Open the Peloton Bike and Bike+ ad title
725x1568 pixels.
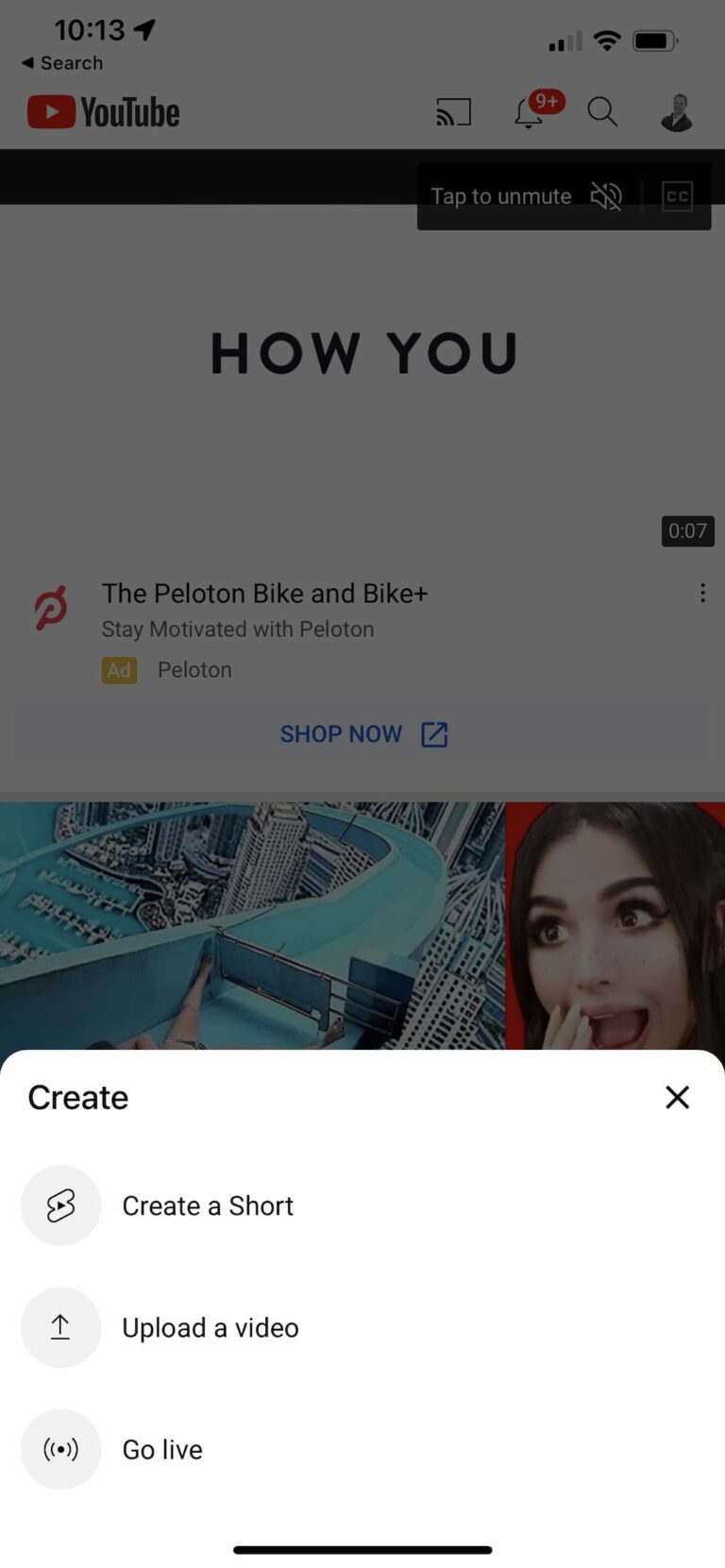pyautogui.click(x=265, y=593)
